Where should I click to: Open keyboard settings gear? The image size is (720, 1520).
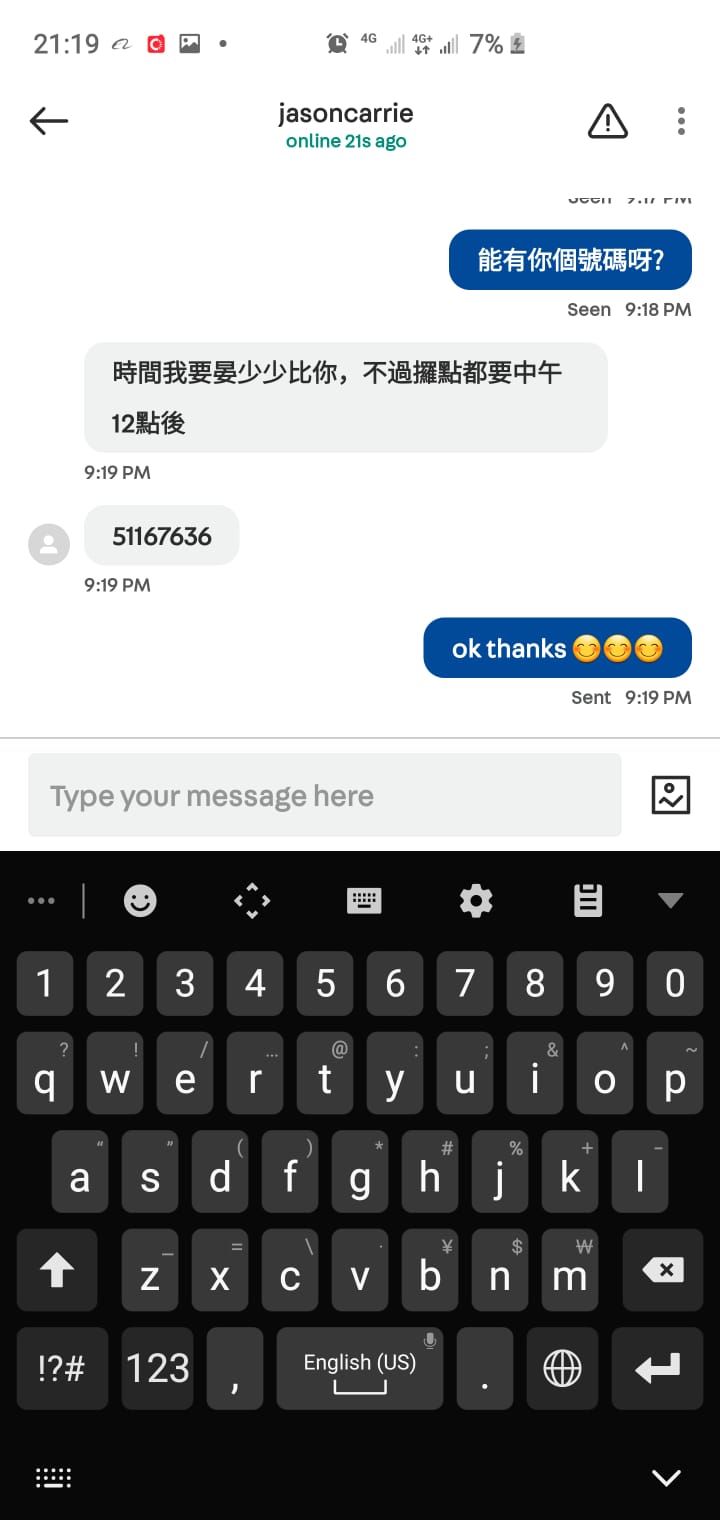click(x=476, y=901)
